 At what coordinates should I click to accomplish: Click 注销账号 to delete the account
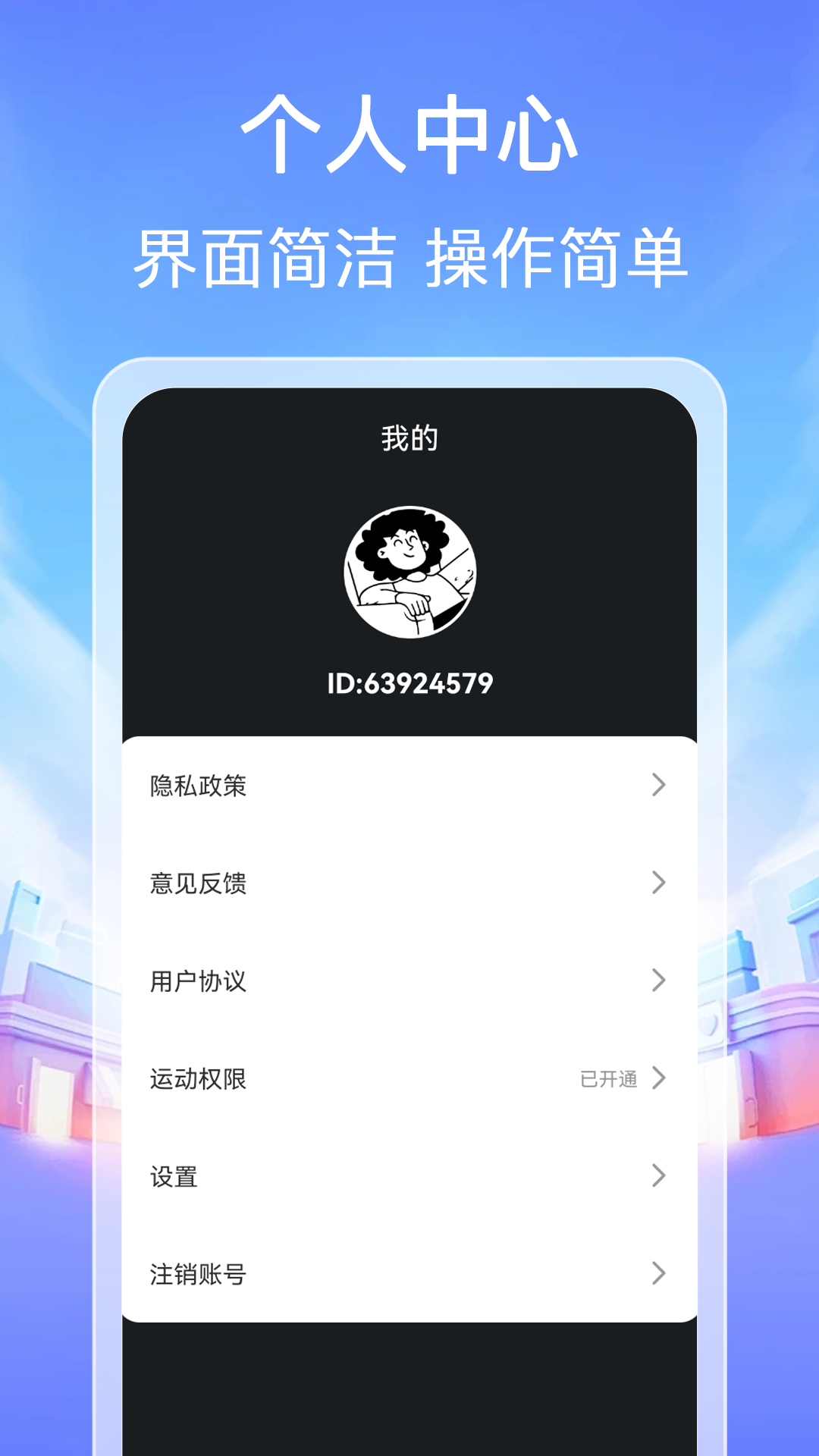click(x=199, y=1275)
